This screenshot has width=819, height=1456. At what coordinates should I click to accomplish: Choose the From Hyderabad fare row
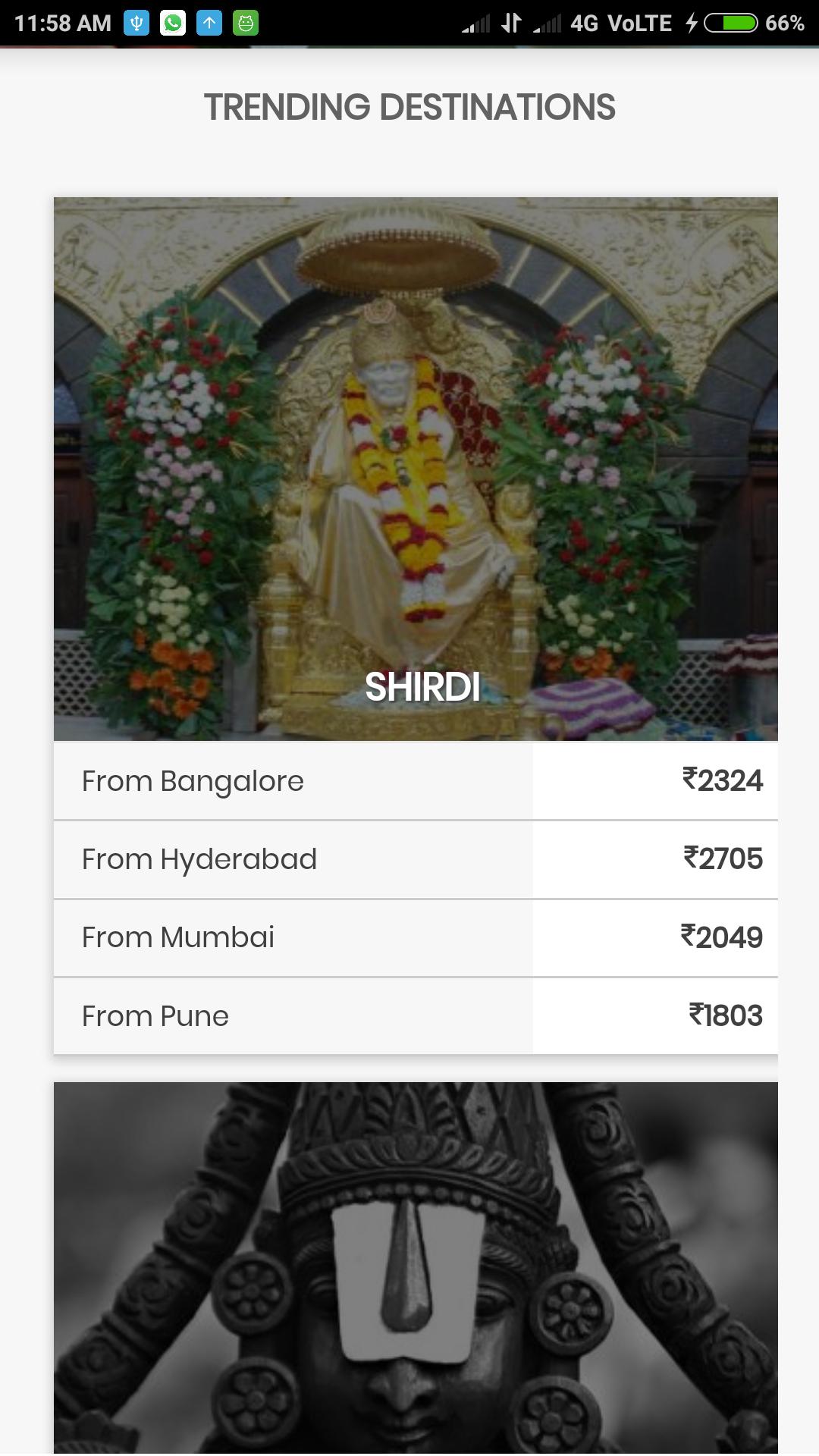(416, 859)
